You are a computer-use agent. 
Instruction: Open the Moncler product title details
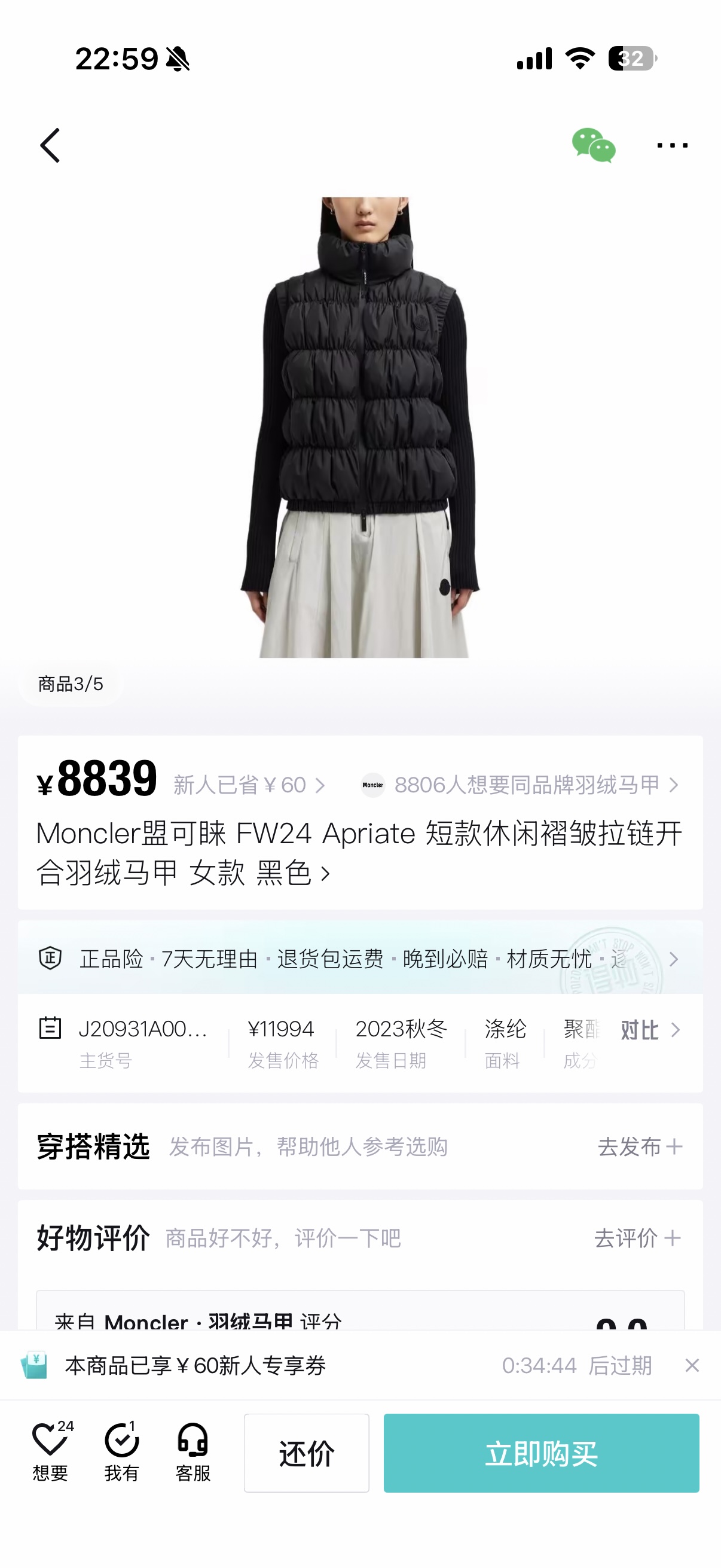click(360, 853)
